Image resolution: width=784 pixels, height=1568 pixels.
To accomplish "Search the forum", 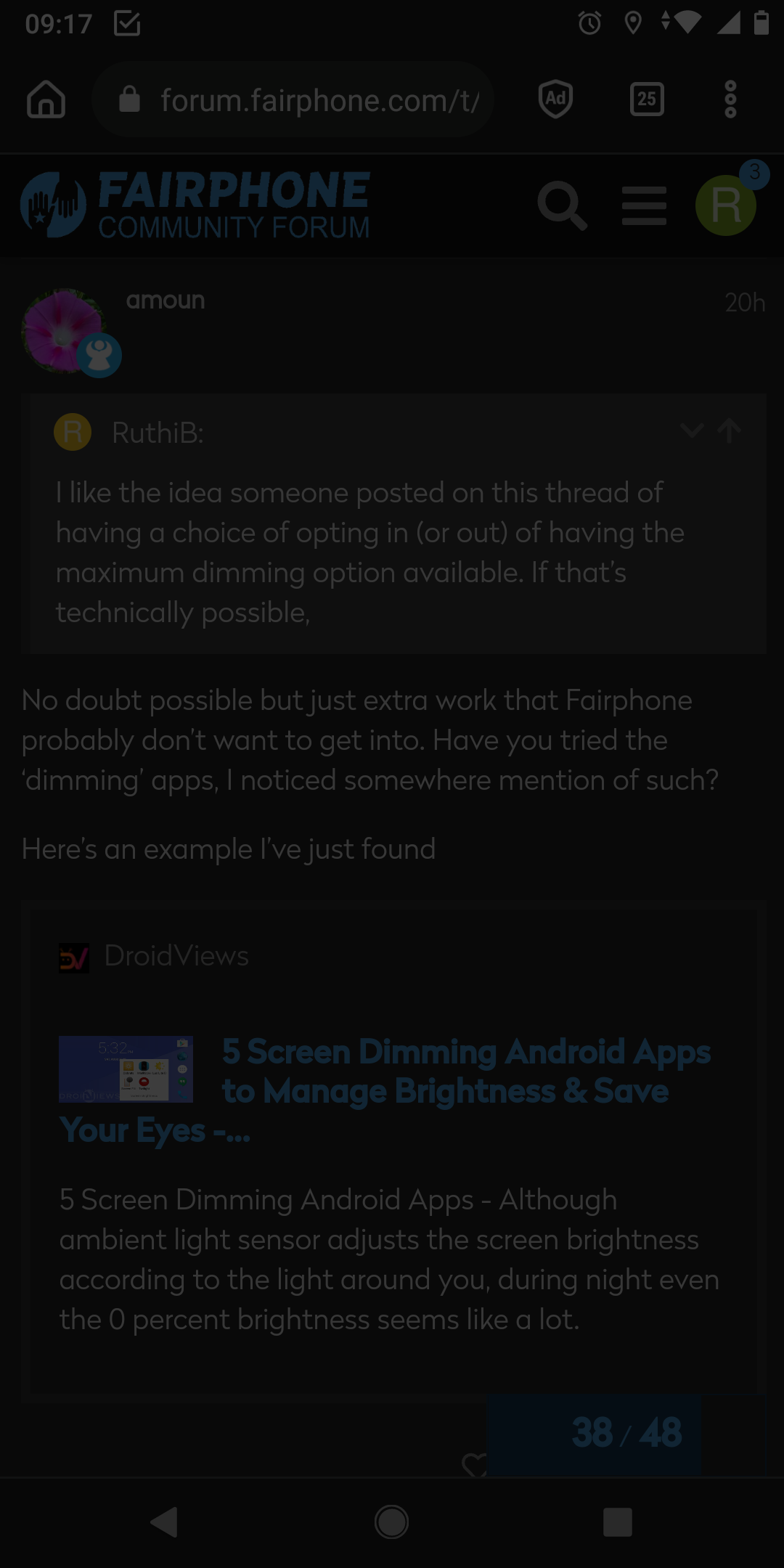I will 562,206.
